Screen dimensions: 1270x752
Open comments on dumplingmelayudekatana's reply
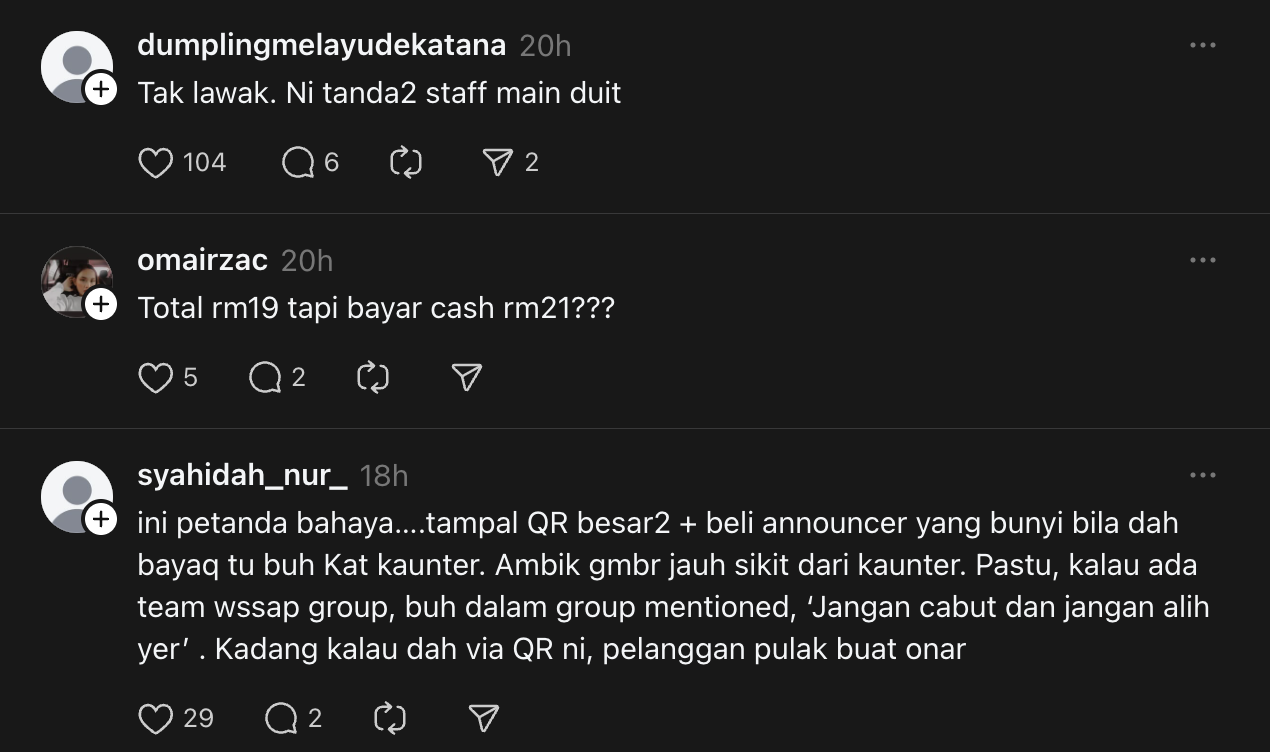coord(298,162)
